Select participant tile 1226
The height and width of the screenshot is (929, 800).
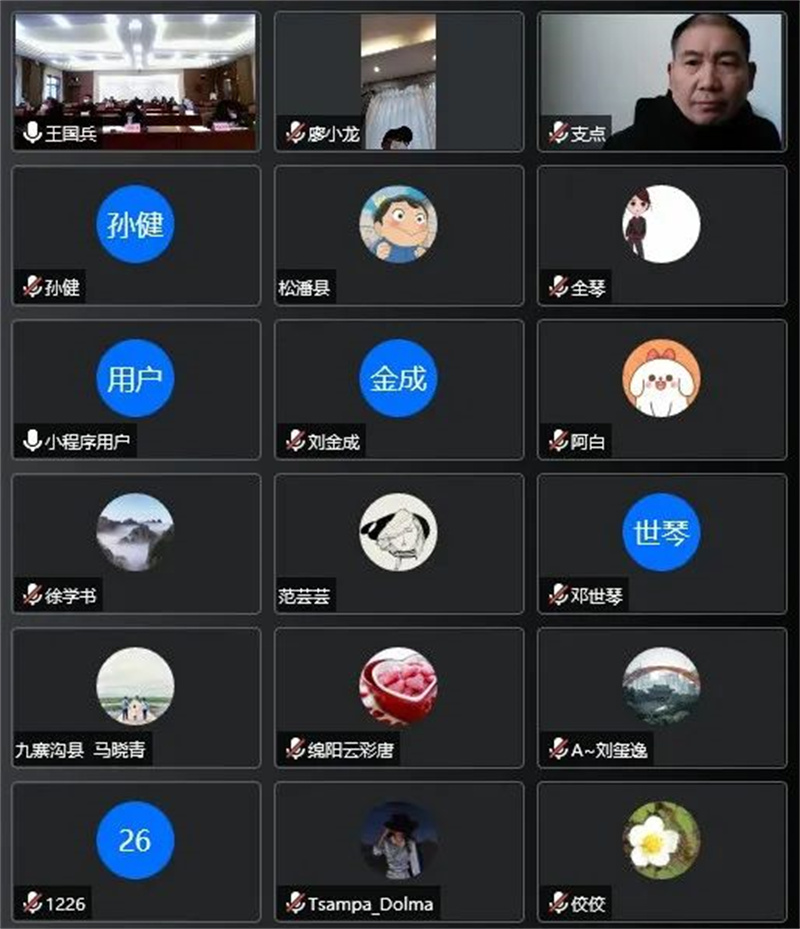pos(135,851)
